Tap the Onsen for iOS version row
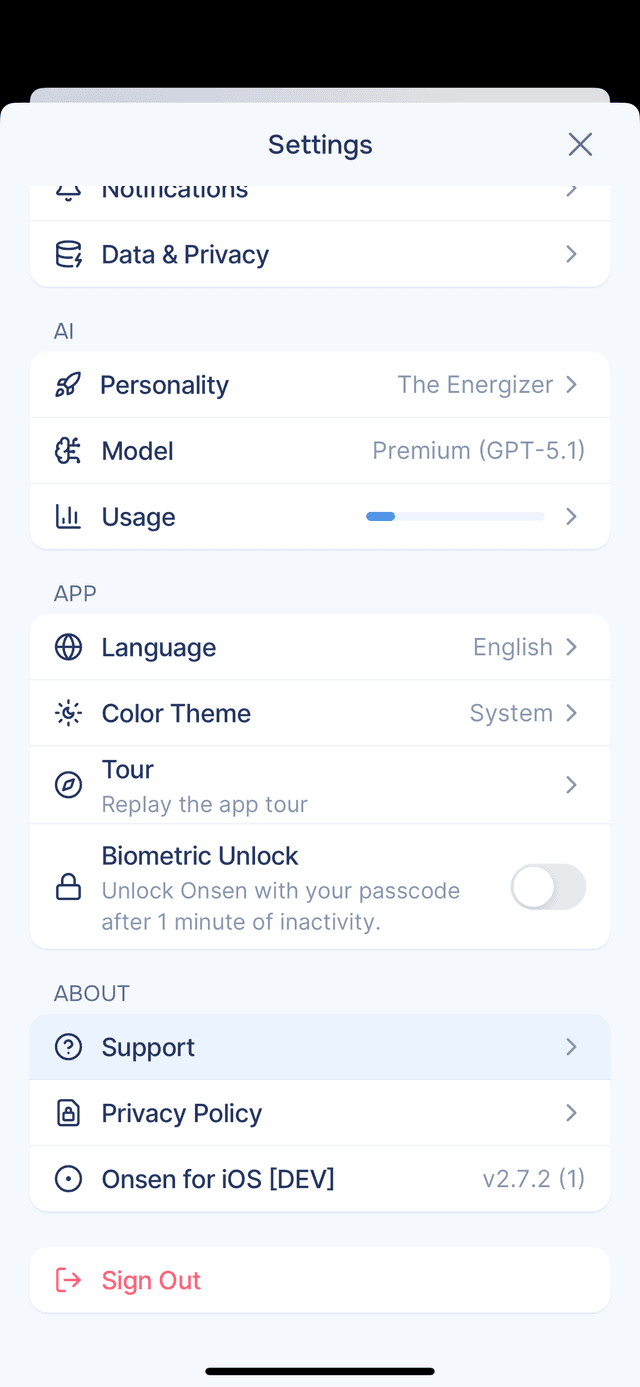Screen dimensions: 640x1387 click(320, 1179)
